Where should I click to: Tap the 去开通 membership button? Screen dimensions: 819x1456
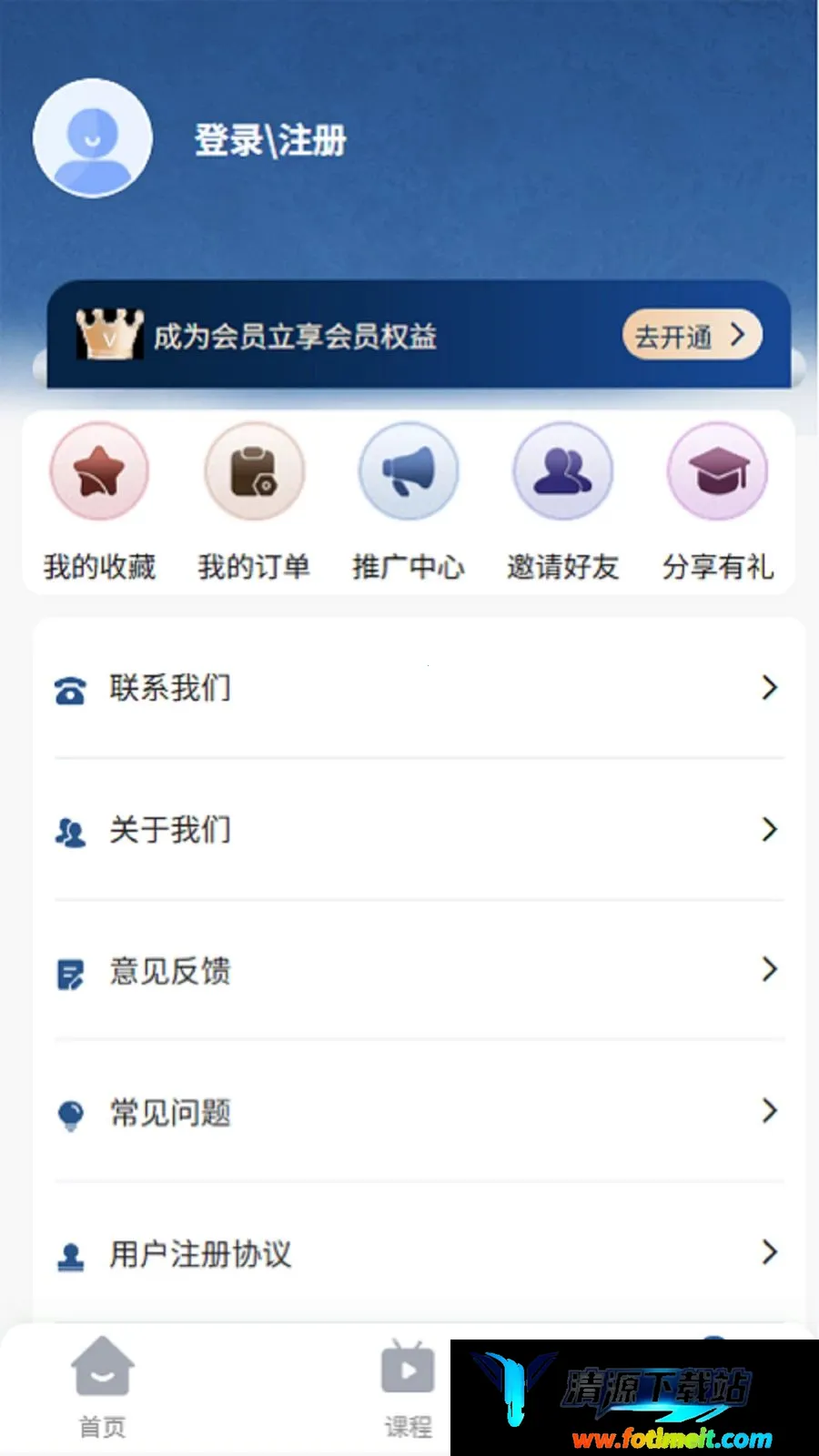click(x=692, y=336)
